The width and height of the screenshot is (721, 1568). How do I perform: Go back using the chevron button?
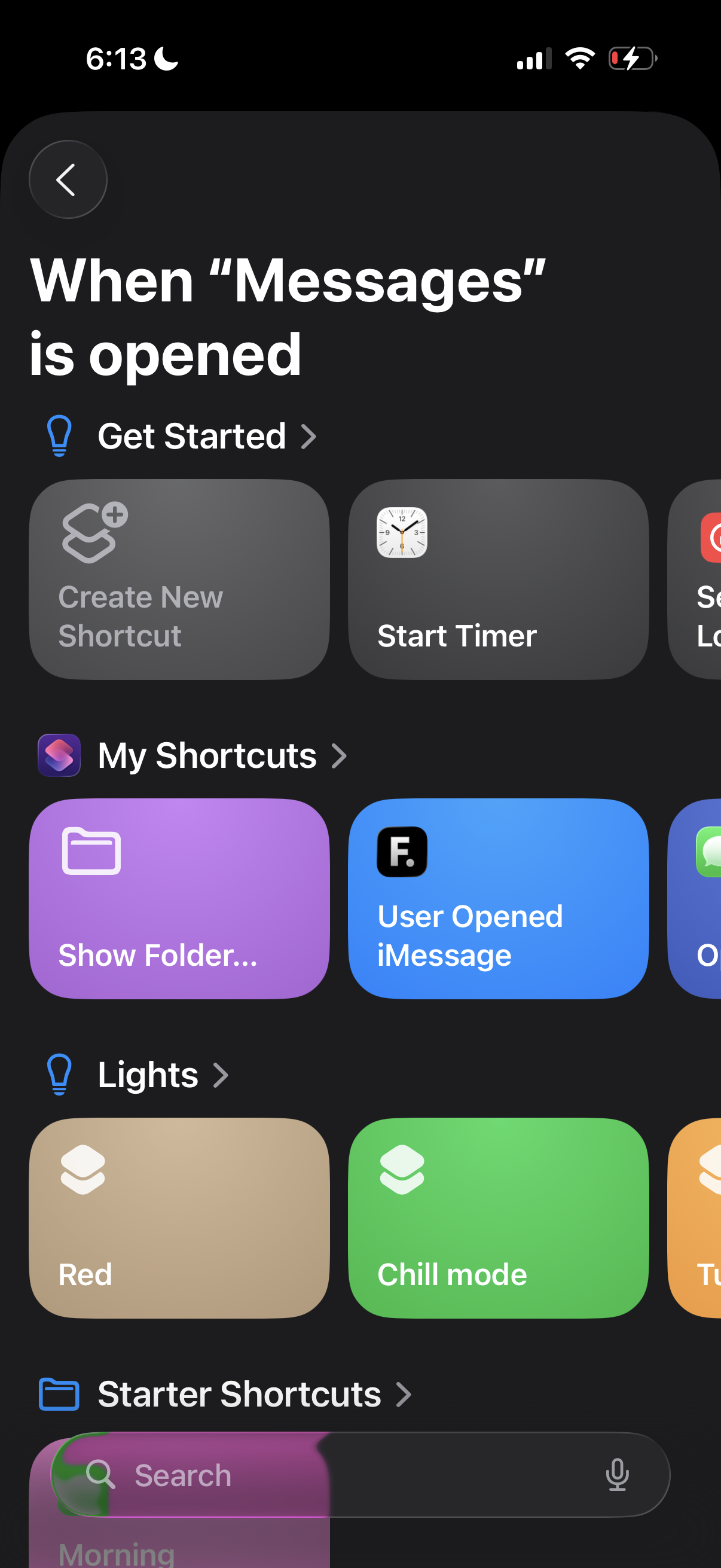tap(68, 179)
